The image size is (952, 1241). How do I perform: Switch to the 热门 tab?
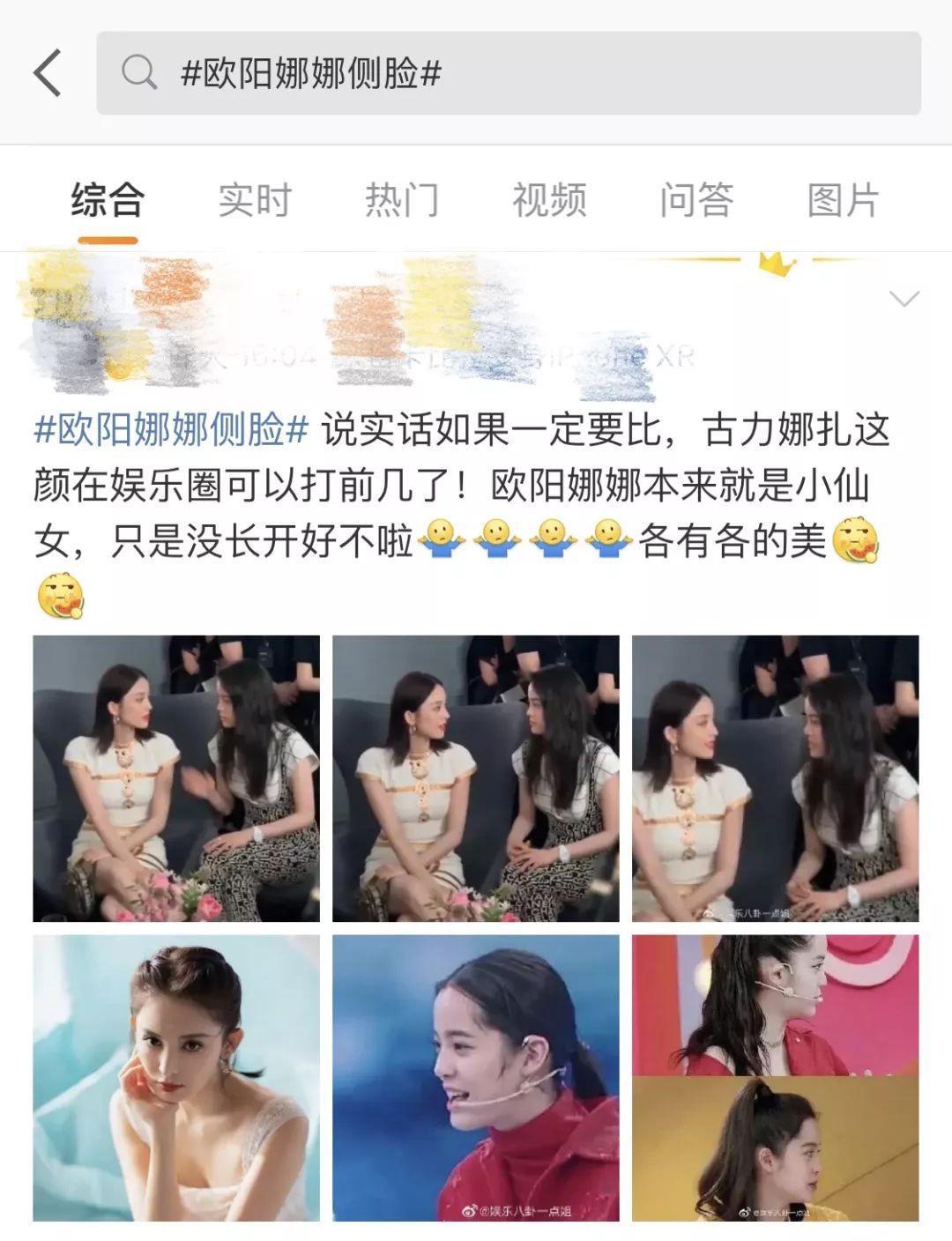402,200
